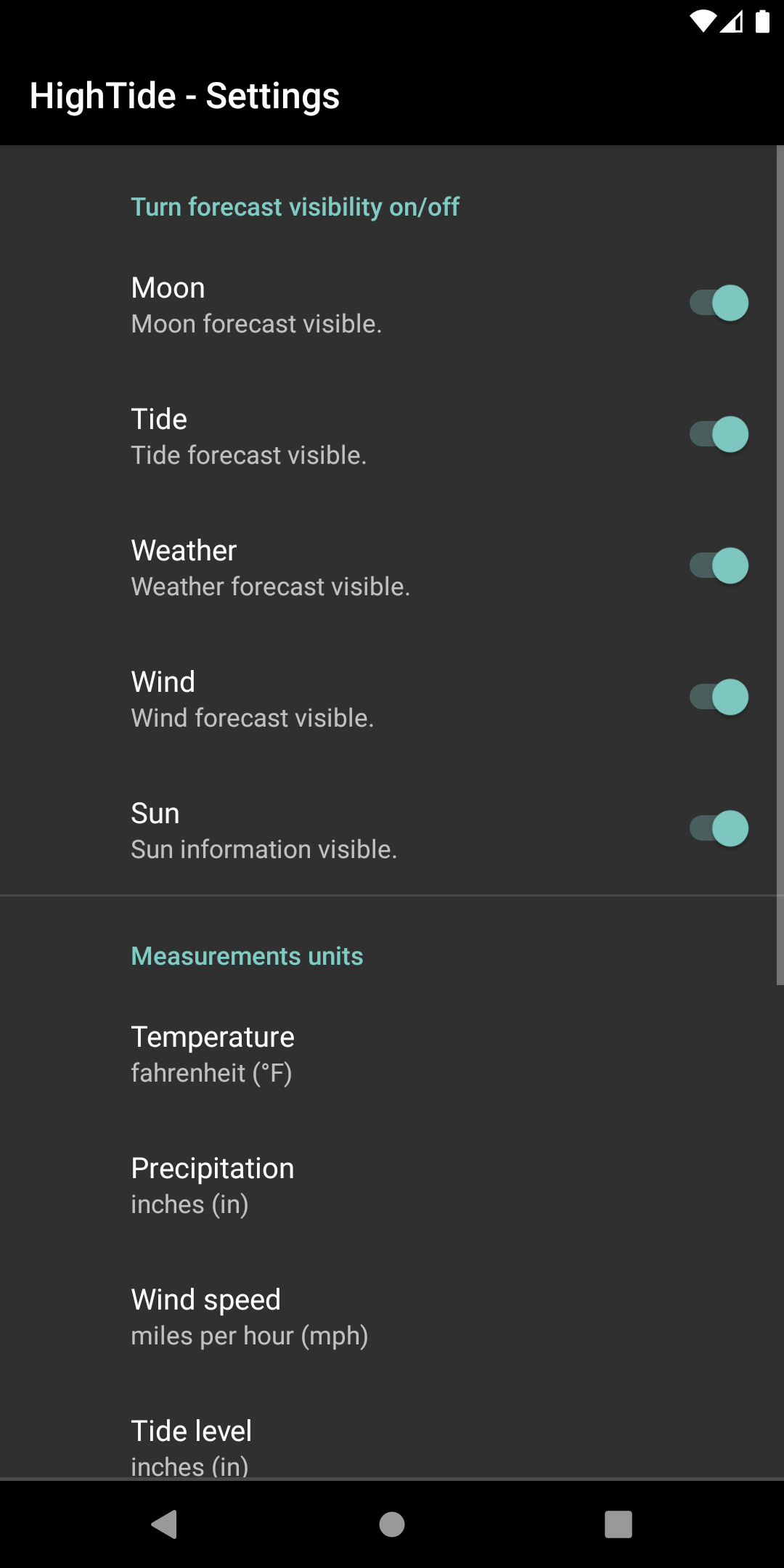Toggle the Weather forecast visibility switch
784x1568 pixels.
coord(719,565)
